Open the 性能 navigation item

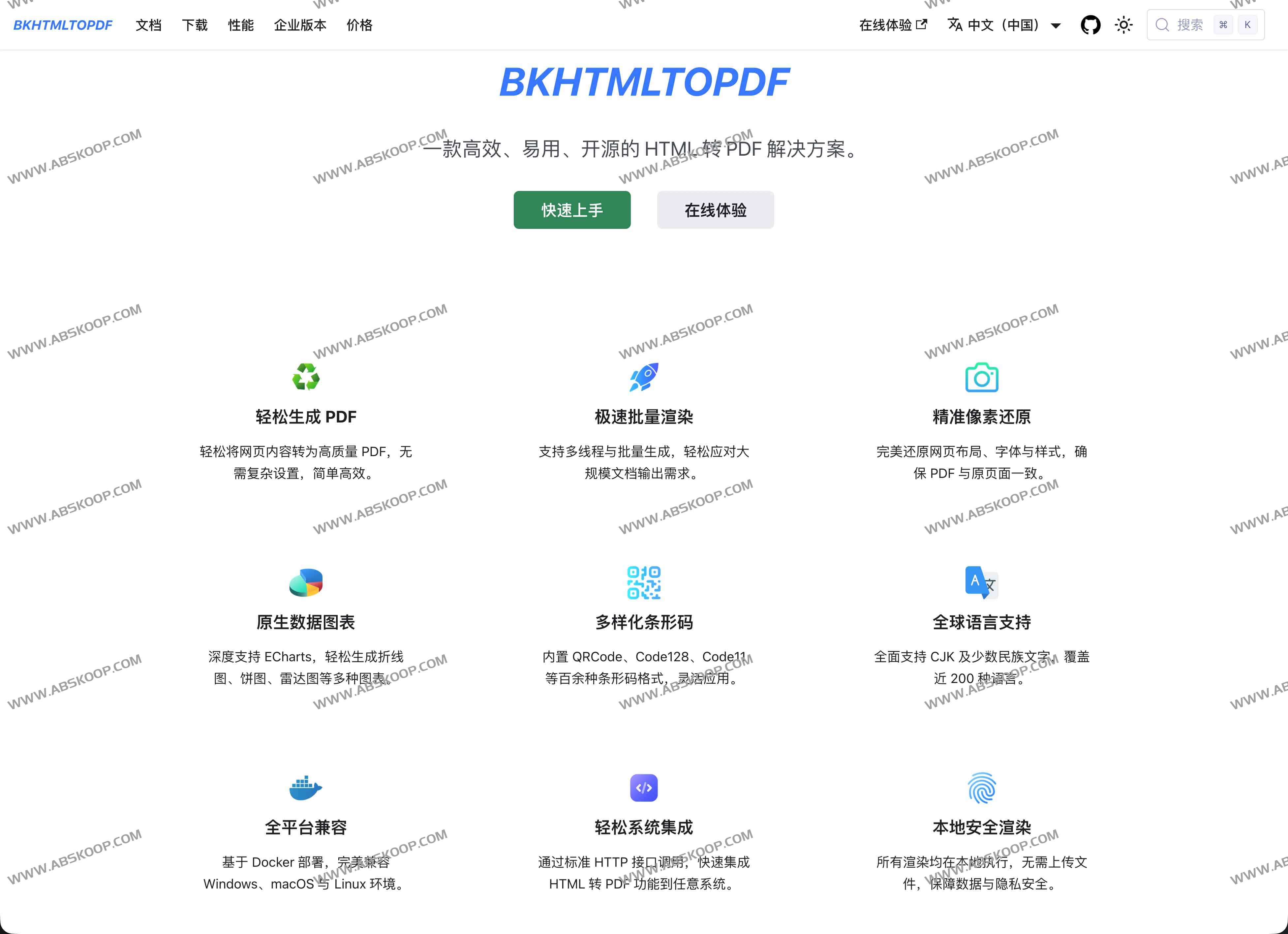[241, 25]
